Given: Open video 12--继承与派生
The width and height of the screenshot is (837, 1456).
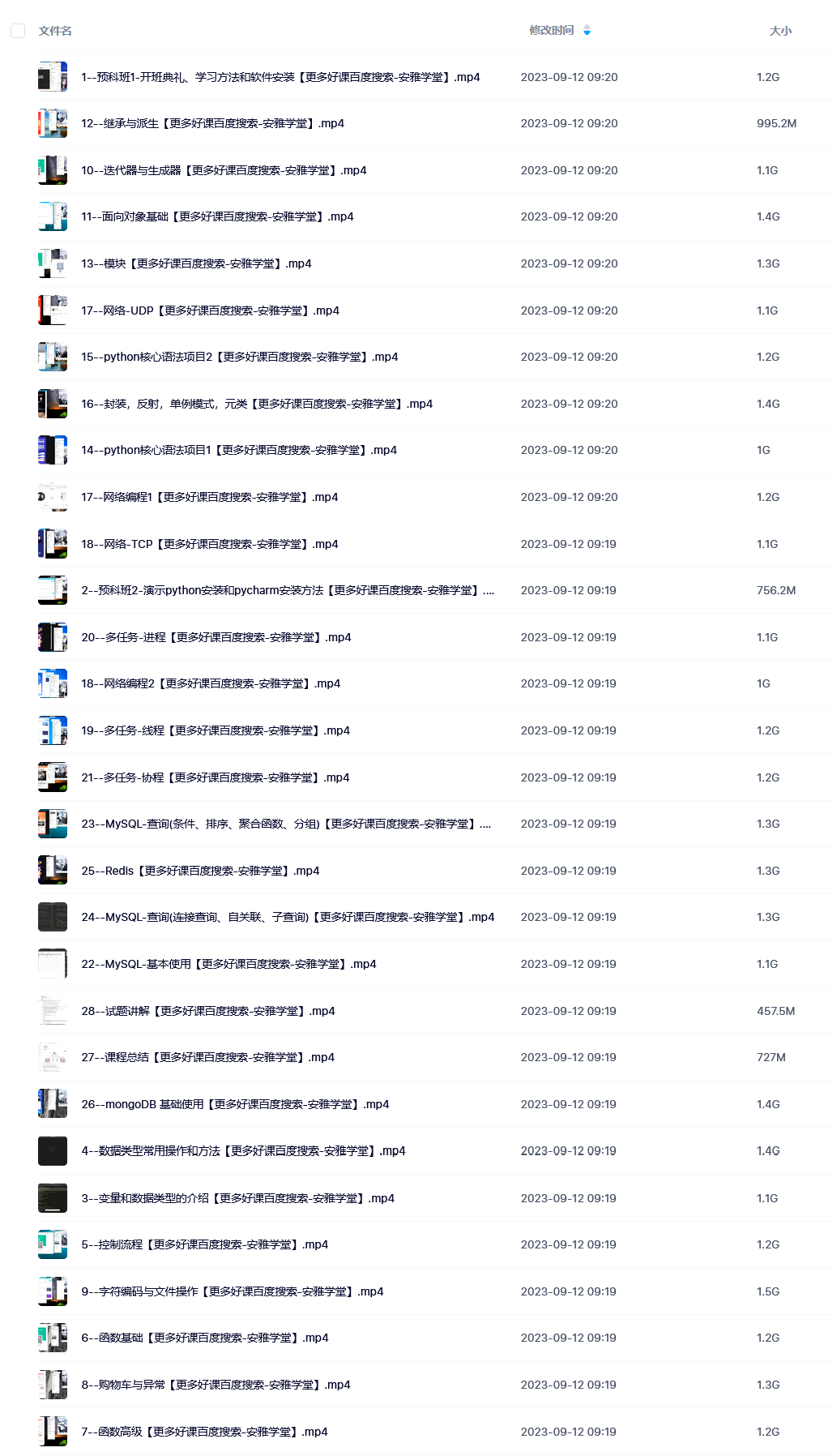Looking at the screenshot, I should coord(212,123).
